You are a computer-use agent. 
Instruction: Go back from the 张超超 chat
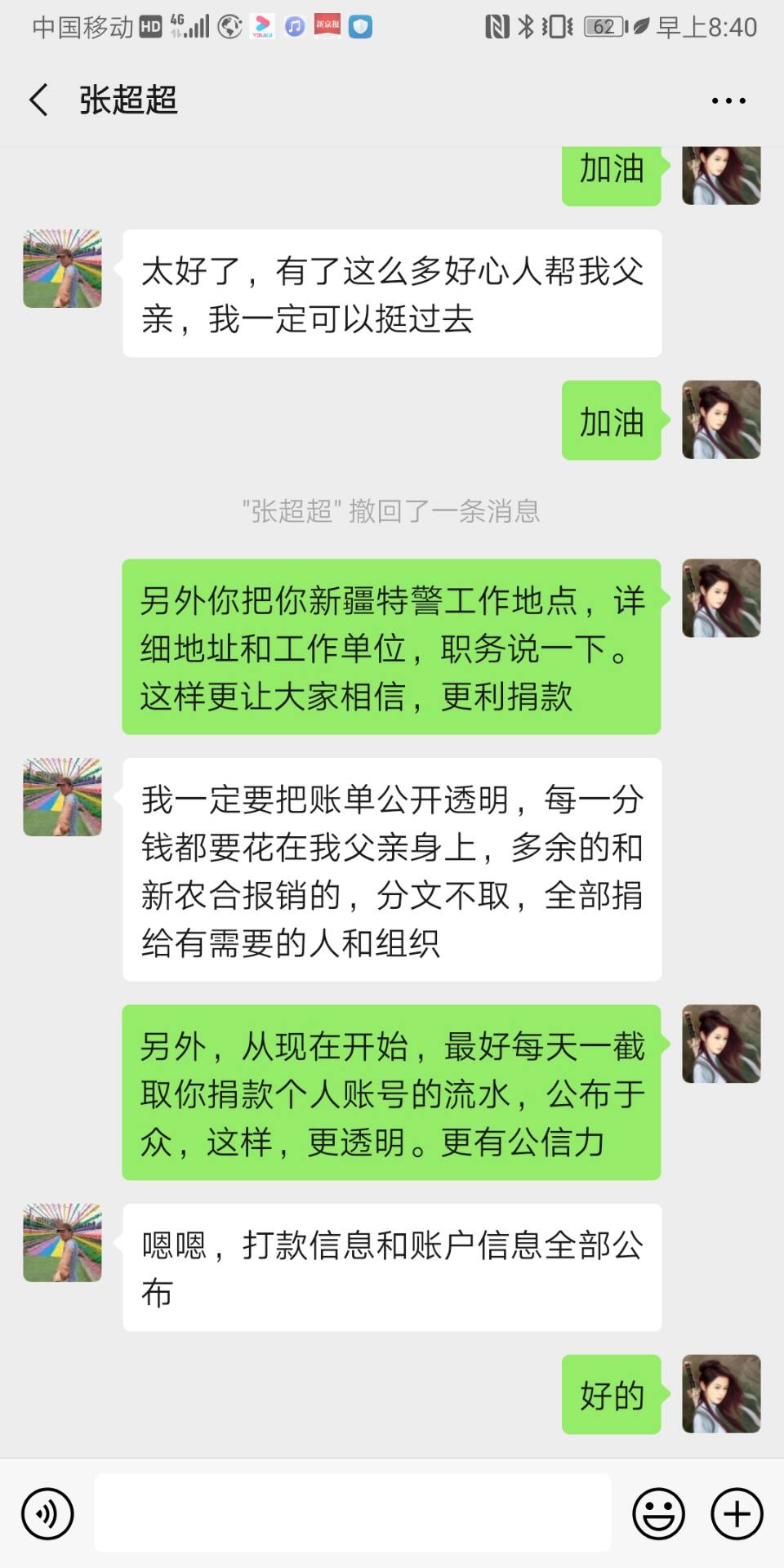pos(38,100)
